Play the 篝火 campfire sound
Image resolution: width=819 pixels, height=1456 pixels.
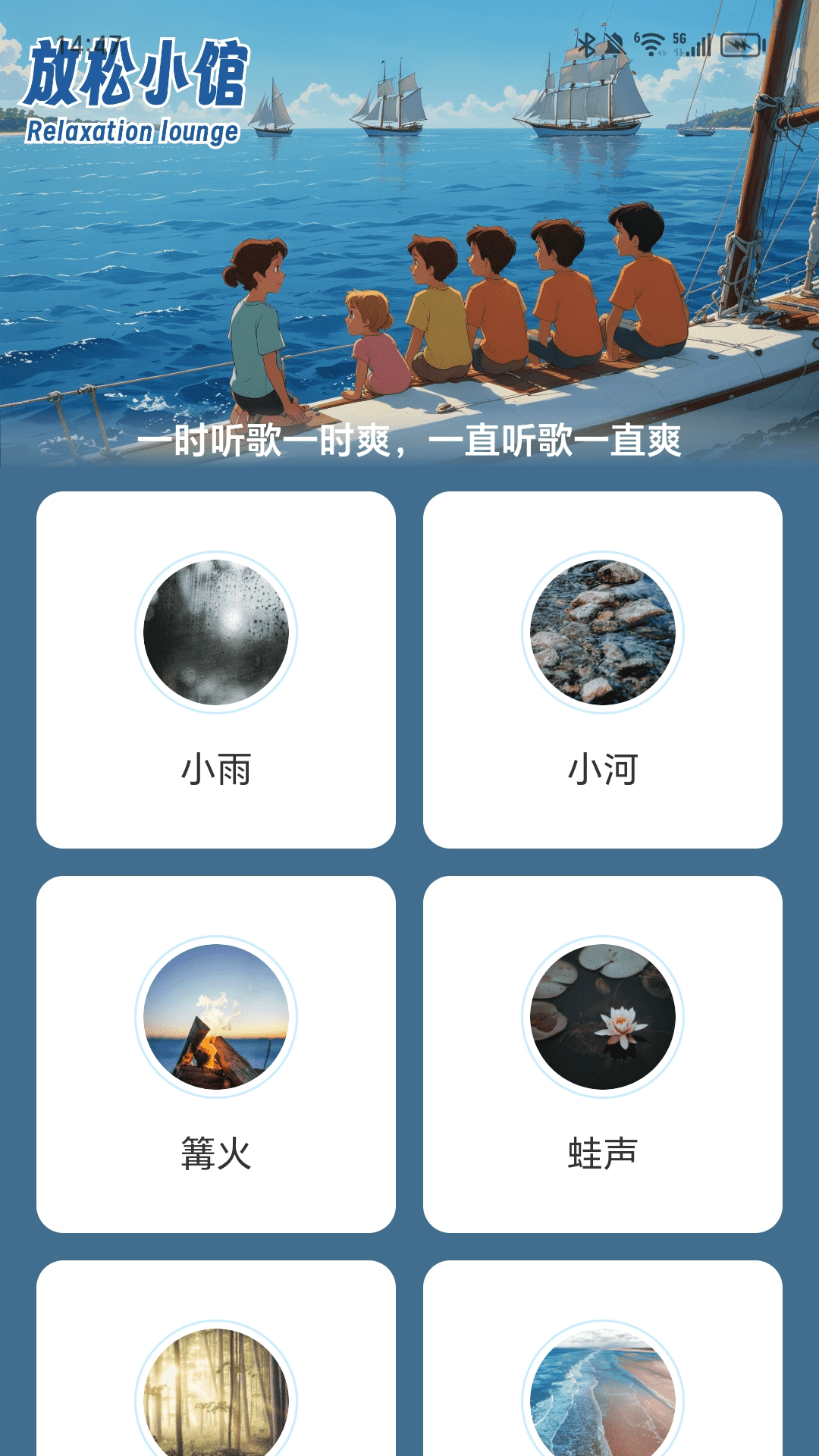216,1053
